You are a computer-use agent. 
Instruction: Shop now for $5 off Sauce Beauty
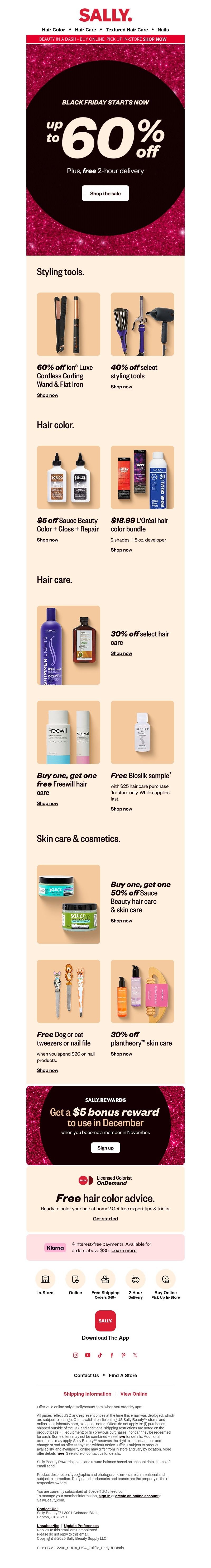click(x=47, y=540)
